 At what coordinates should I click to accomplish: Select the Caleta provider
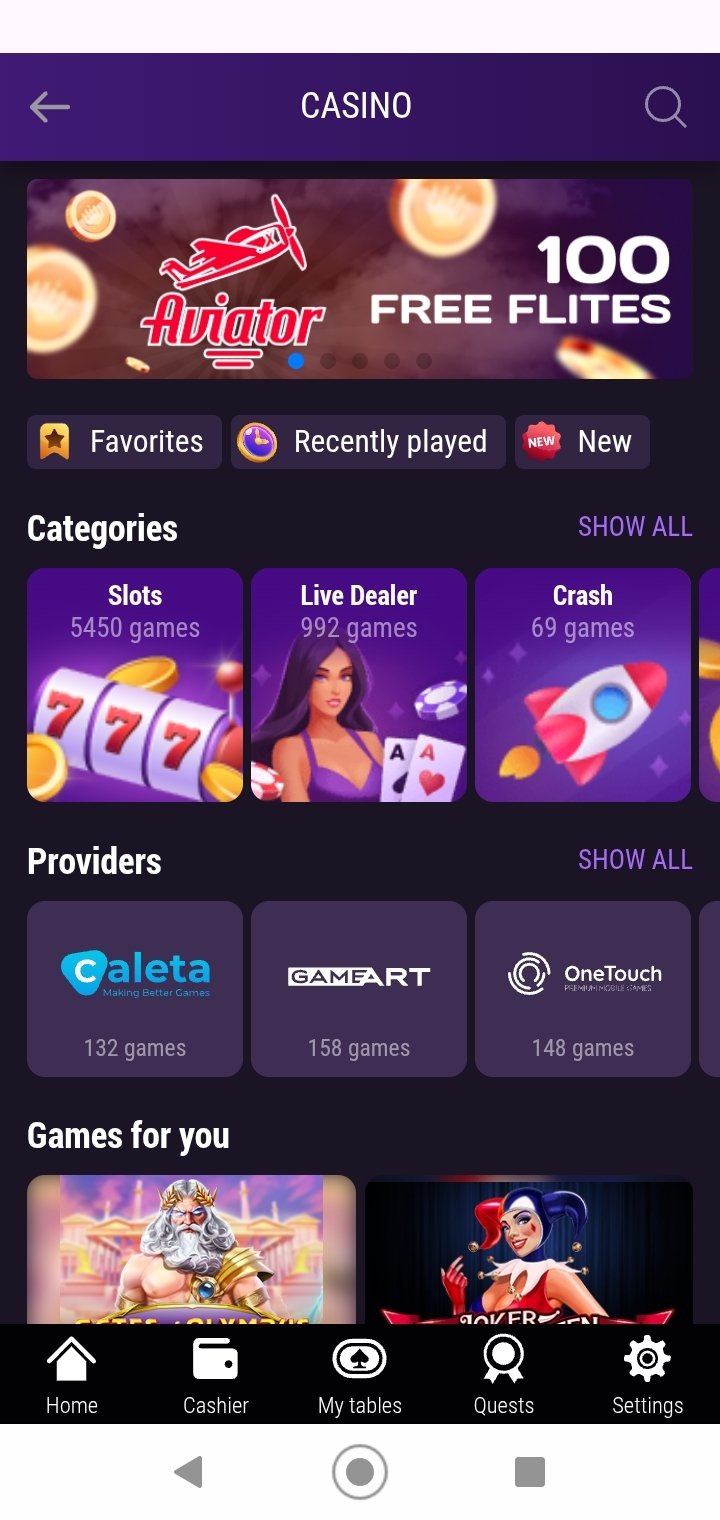135,988
